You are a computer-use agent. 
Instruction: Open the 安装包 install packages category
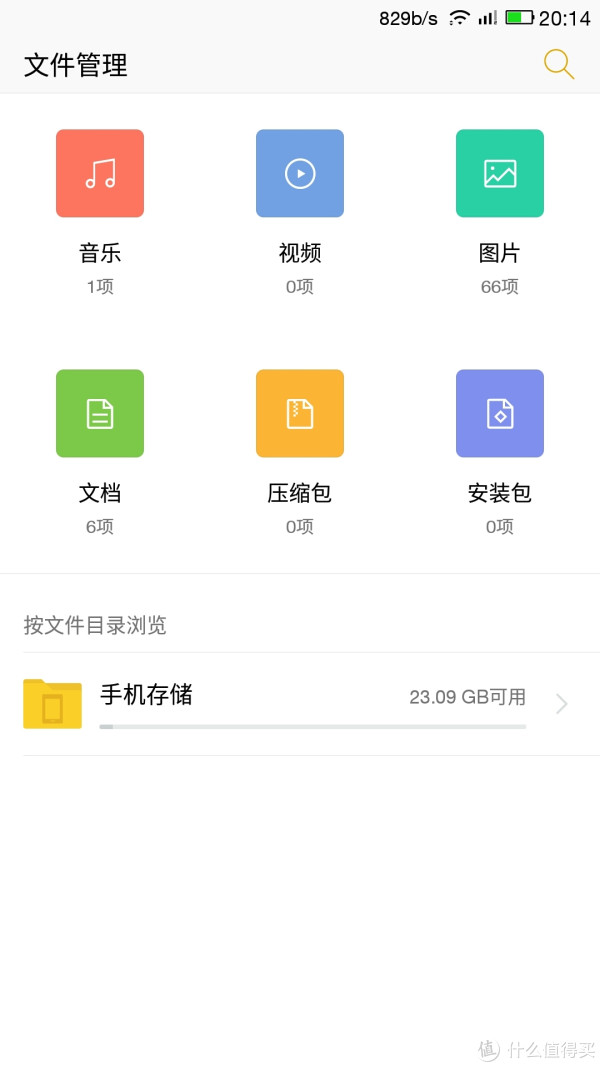500,414
